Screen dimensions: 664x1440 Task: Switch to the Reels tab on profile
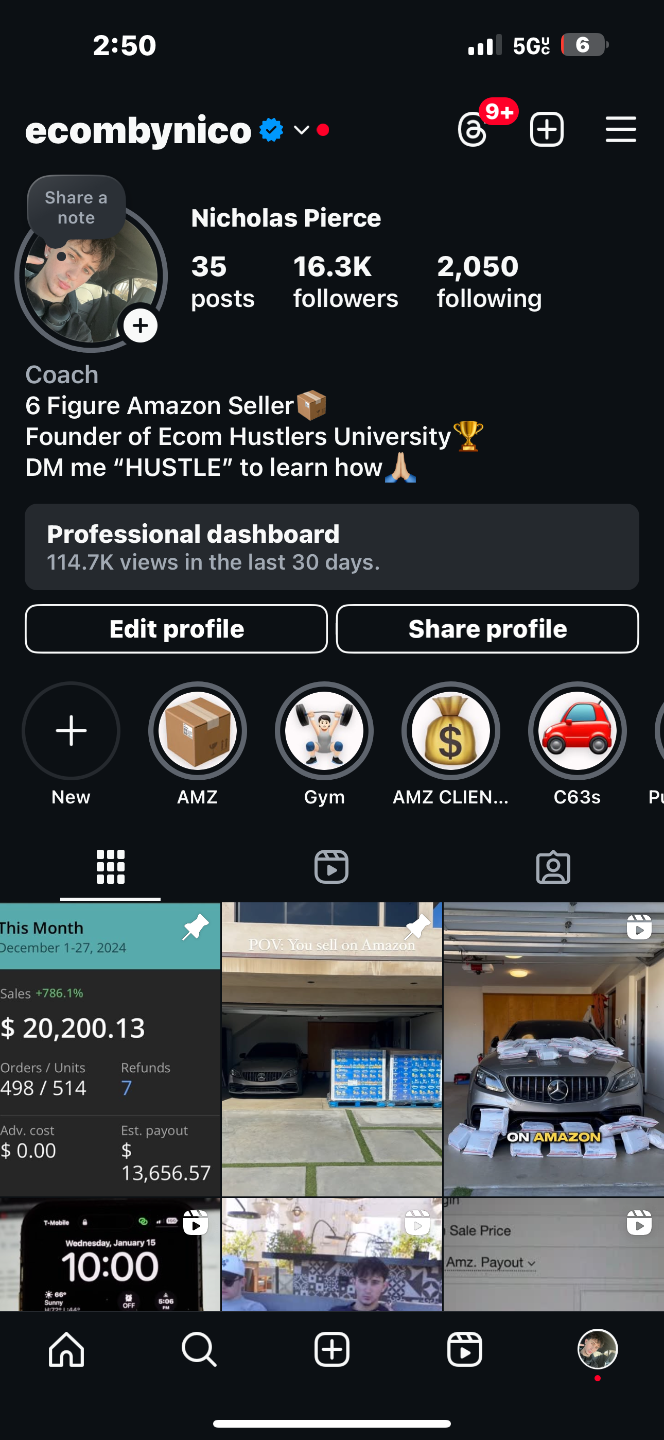pyautogui.click(x=331, y=867)
